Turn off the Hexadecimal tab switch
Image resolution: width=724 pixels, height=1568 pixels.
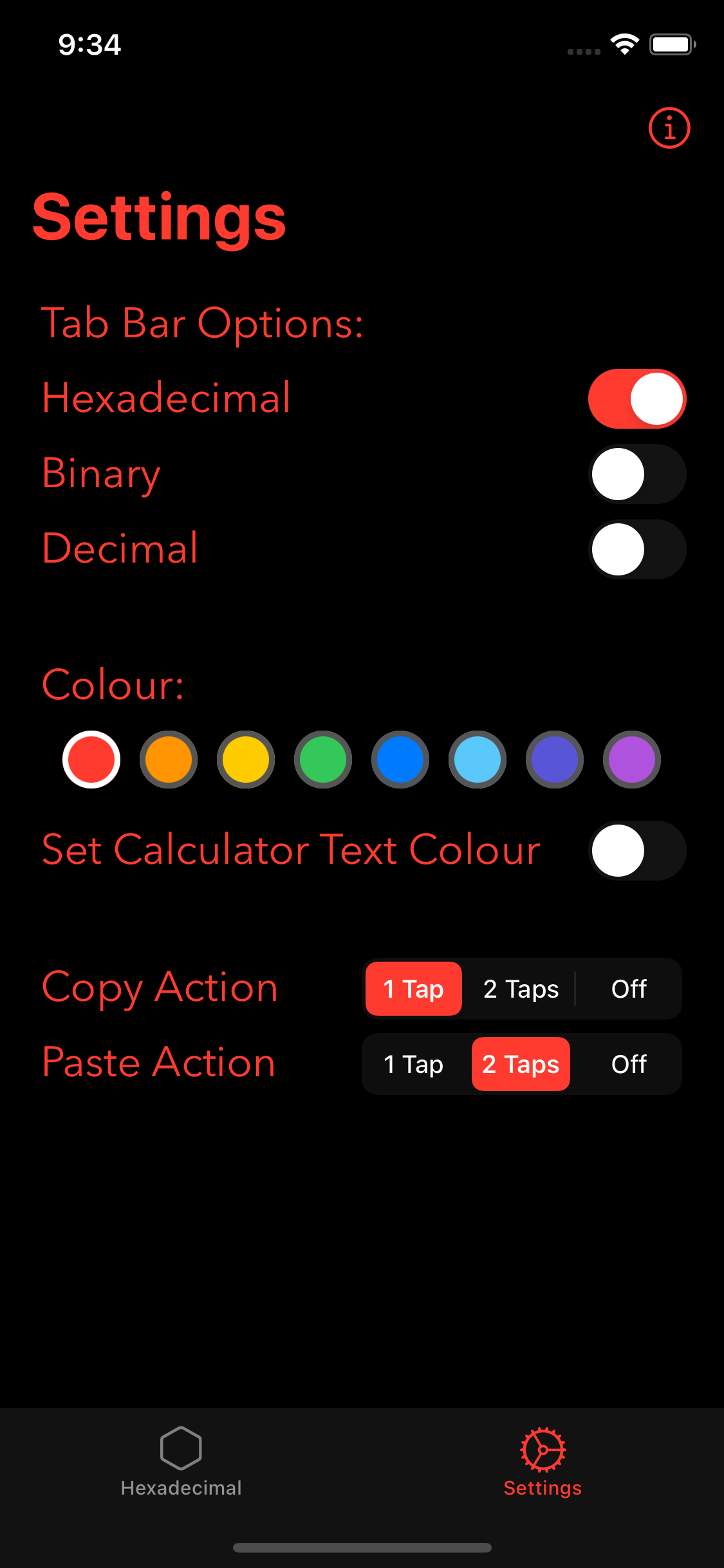(637, 399)
